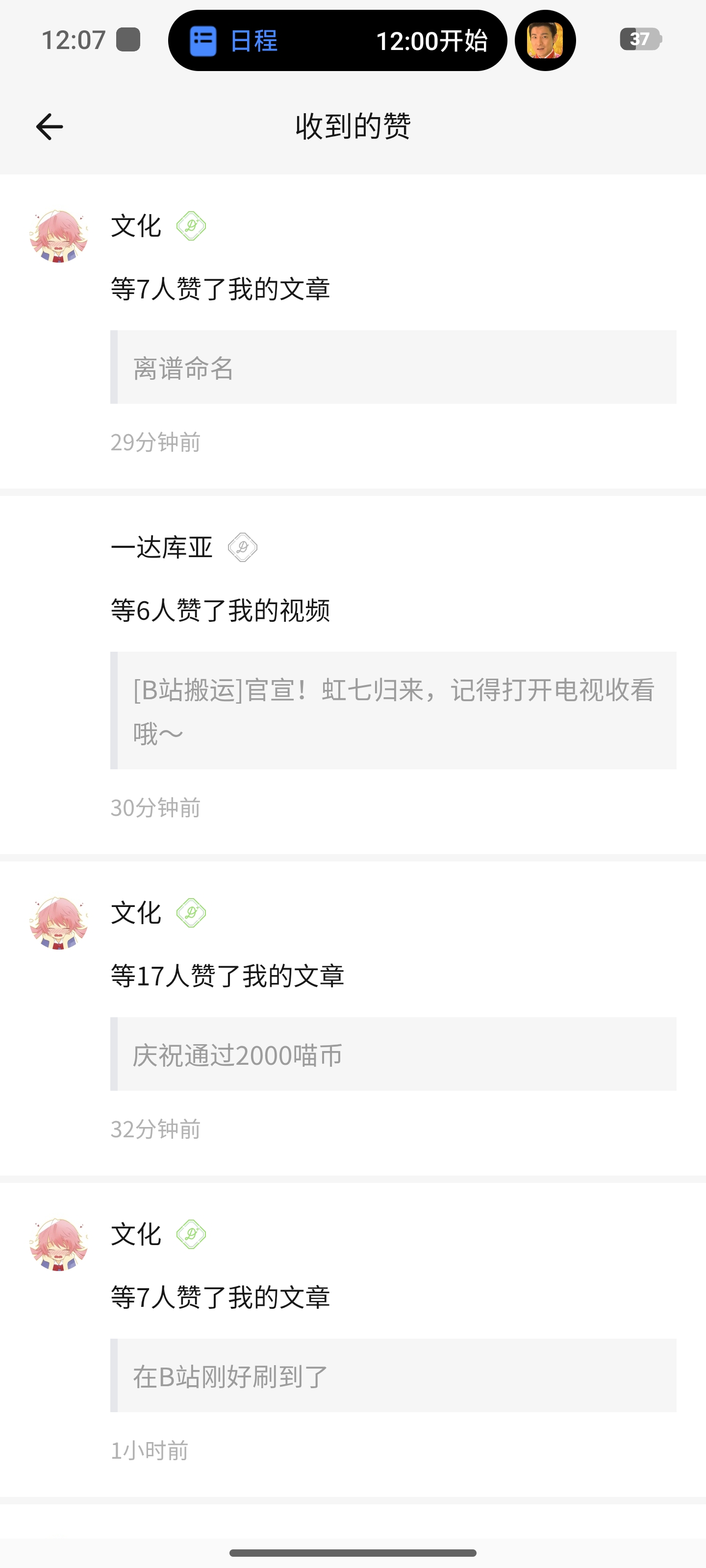The height and width of the screenshot is (1568, 706).
Task: Tap the username 文化 at the top
Action: pyautogui.click(x=135, y=228)
